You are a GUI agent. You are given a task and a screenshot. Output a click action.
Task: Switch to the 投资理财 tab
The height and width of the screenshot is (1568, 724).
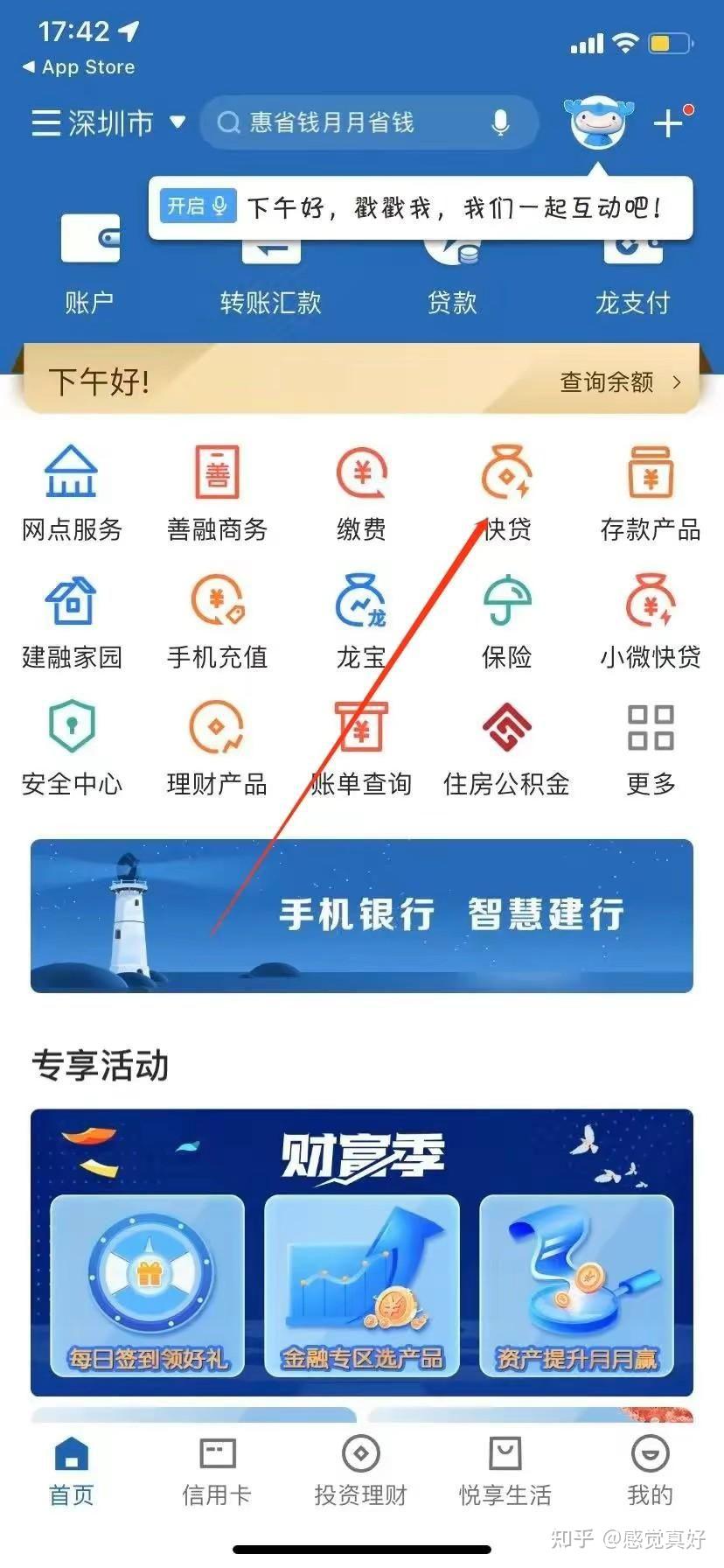pyautogui.click(x=361, y=1472)
